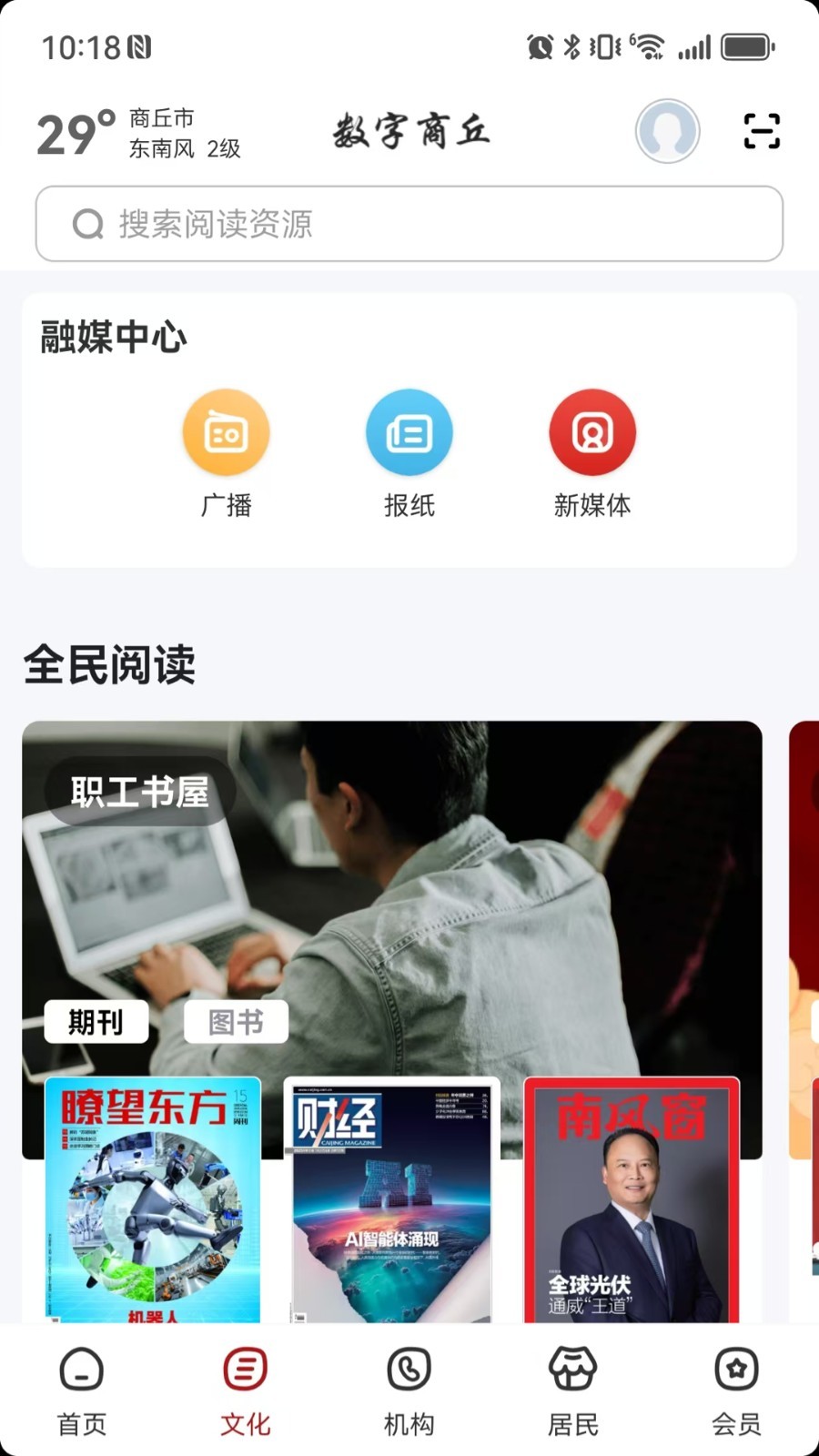Screen dimensions: 819x1456
Task: Toggle to the 期刊 periodicals filter
Action: [x=96, y=1021]
